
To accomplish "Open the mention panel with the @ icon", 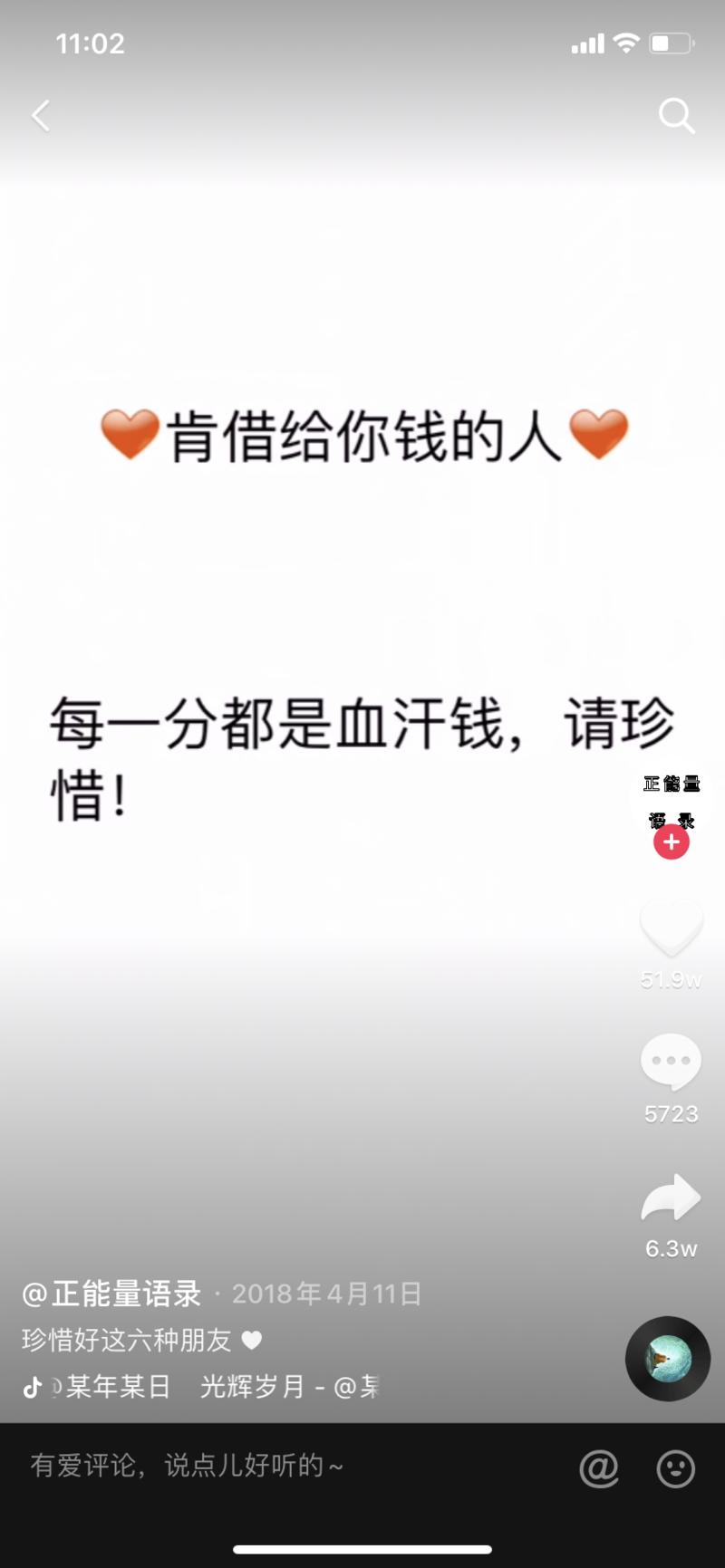I will coord(598,1463).
